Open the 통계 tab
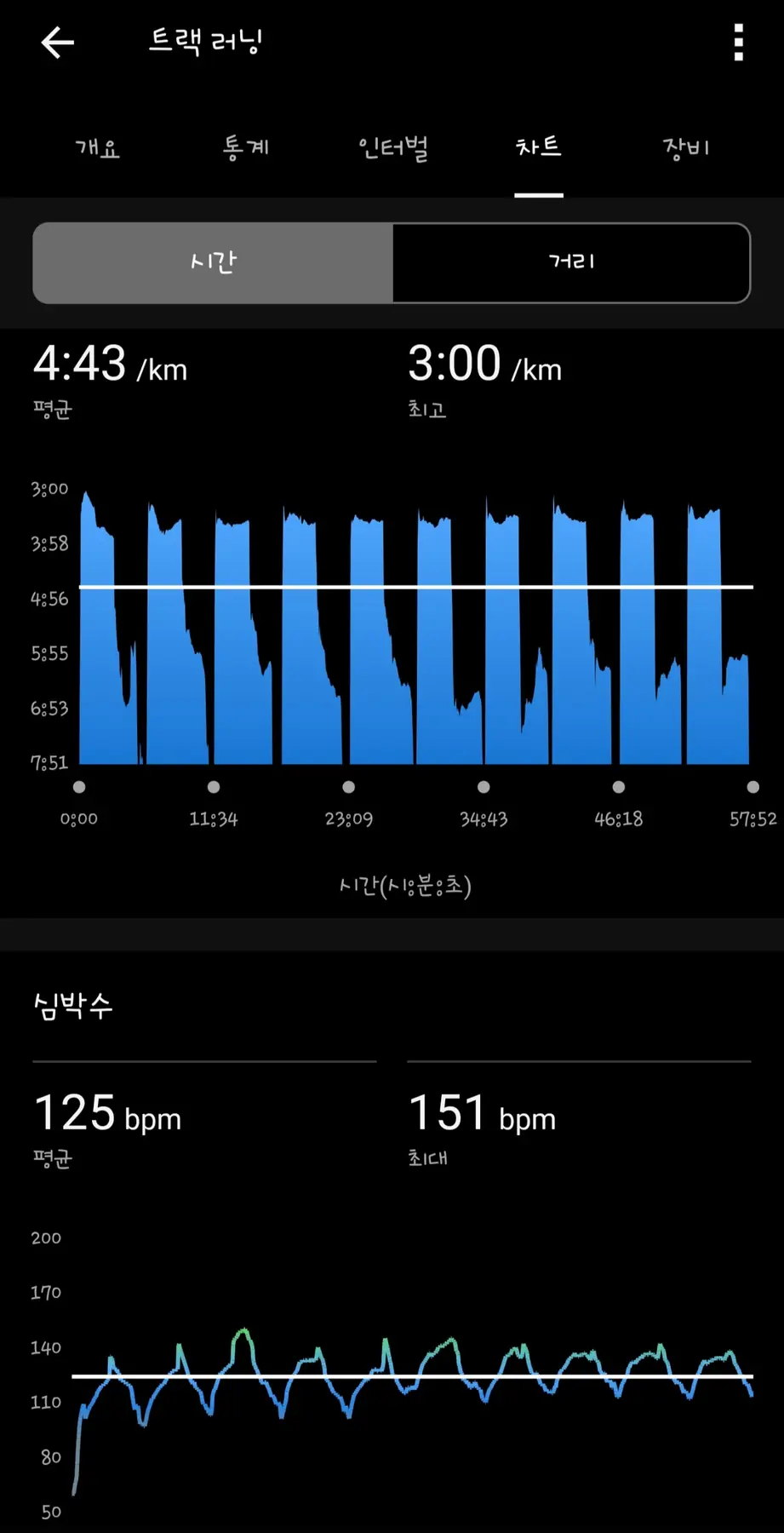784x1533 pixels. [245, 148]
